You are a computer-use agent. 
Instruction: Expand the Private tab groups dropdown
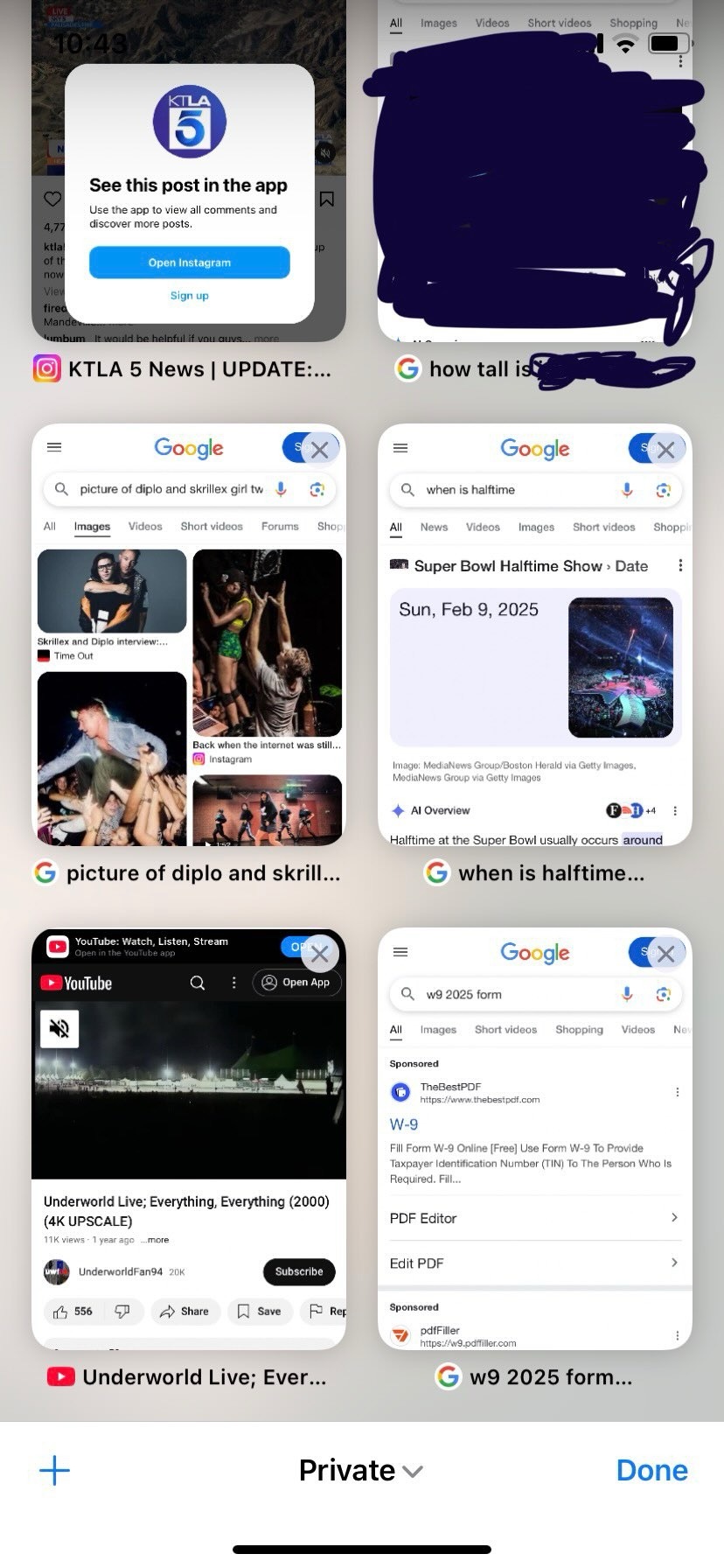[x=361, y=1470]
